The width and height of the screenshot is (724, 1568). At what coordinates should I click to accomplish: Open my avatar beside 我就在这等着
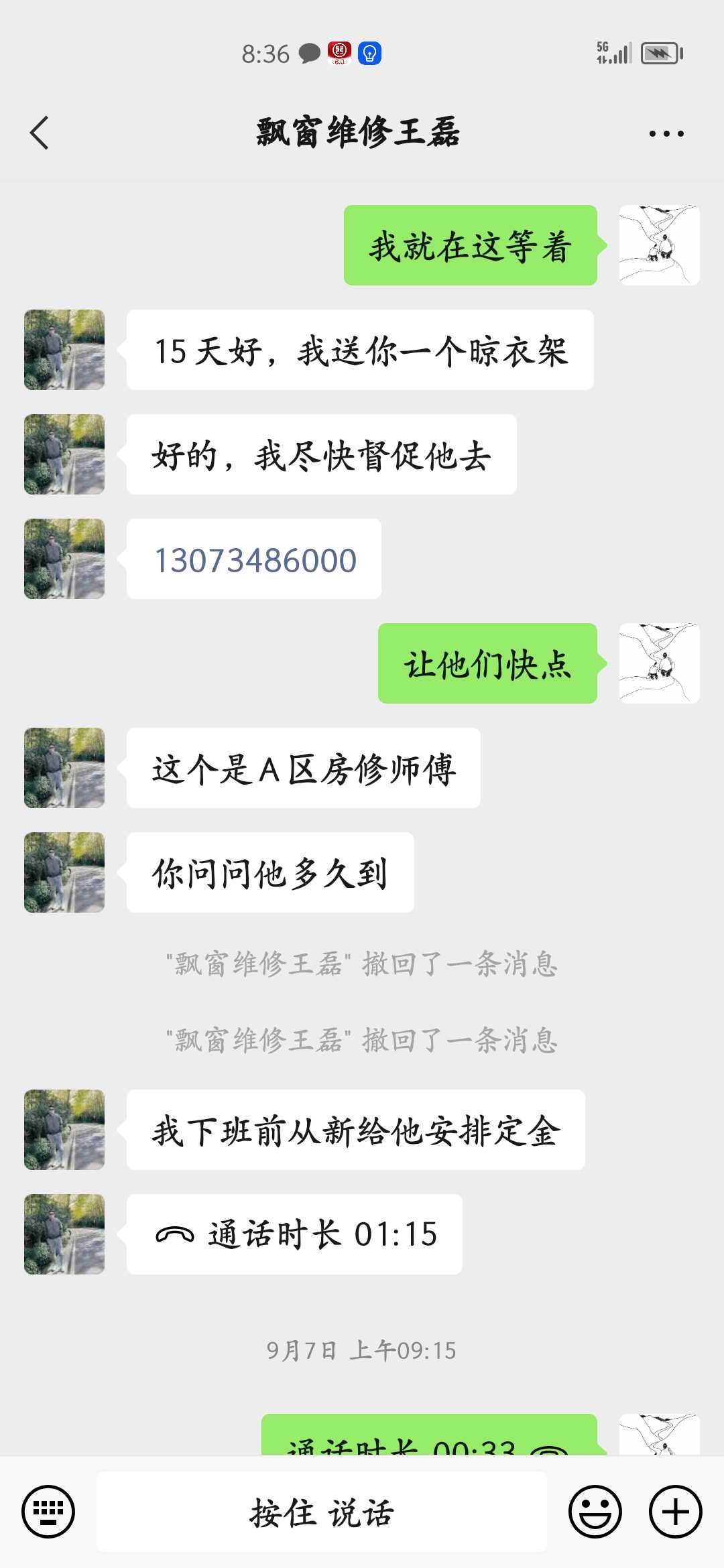[659, 245]
